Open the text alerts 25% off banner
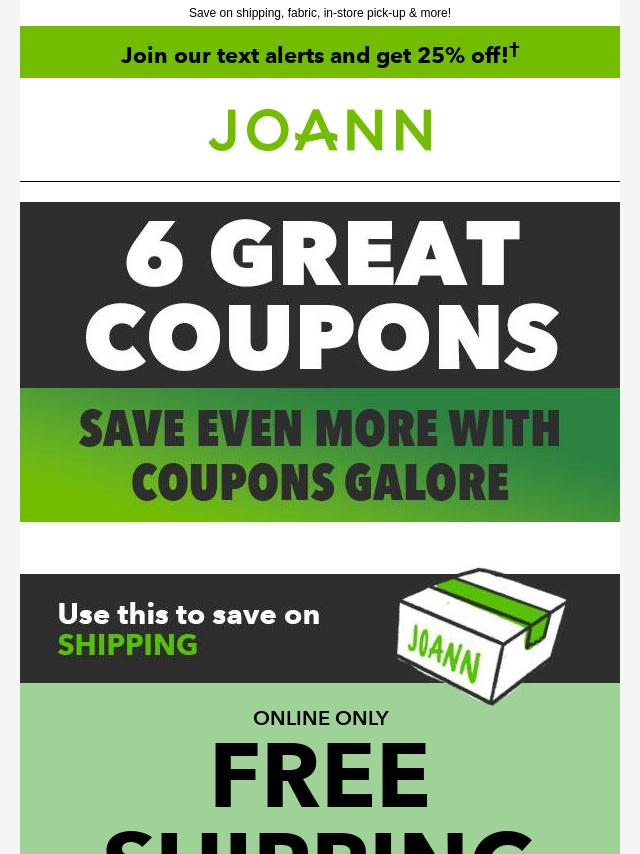Image resolution: width=640 pixels, height=854 pixels. pyautogui.click(x=320, y=54)
